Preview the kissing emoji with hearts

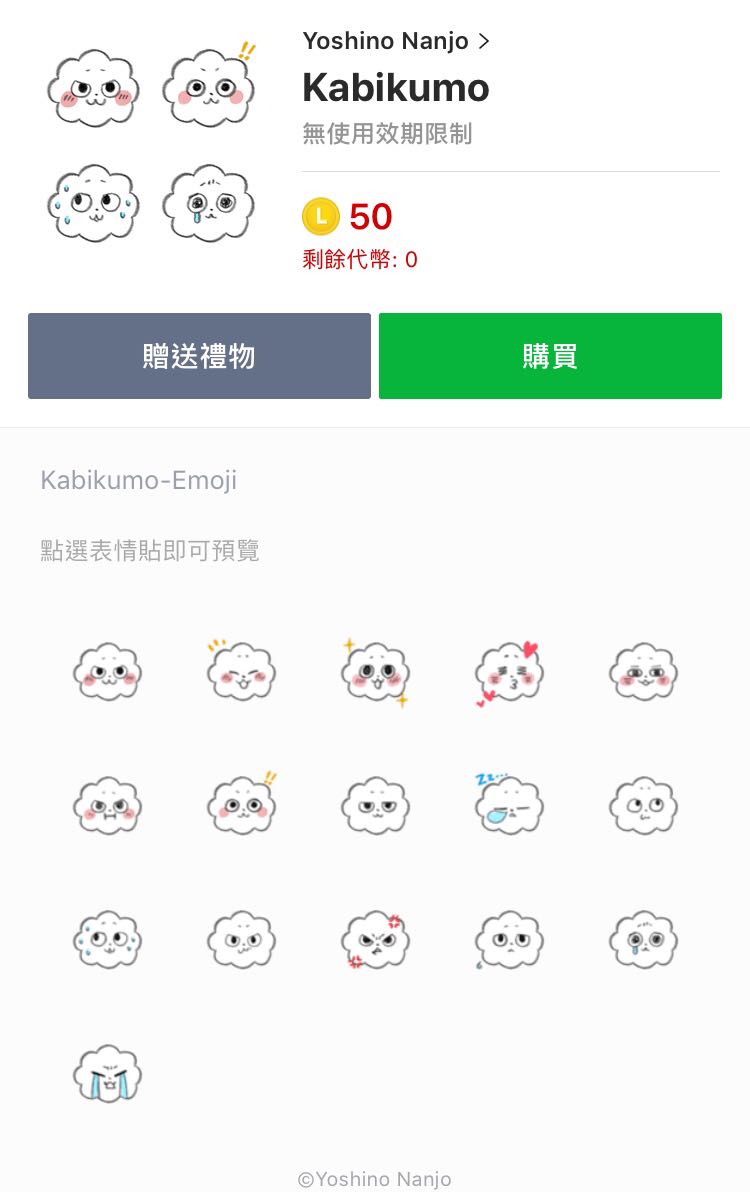[509, 672]
